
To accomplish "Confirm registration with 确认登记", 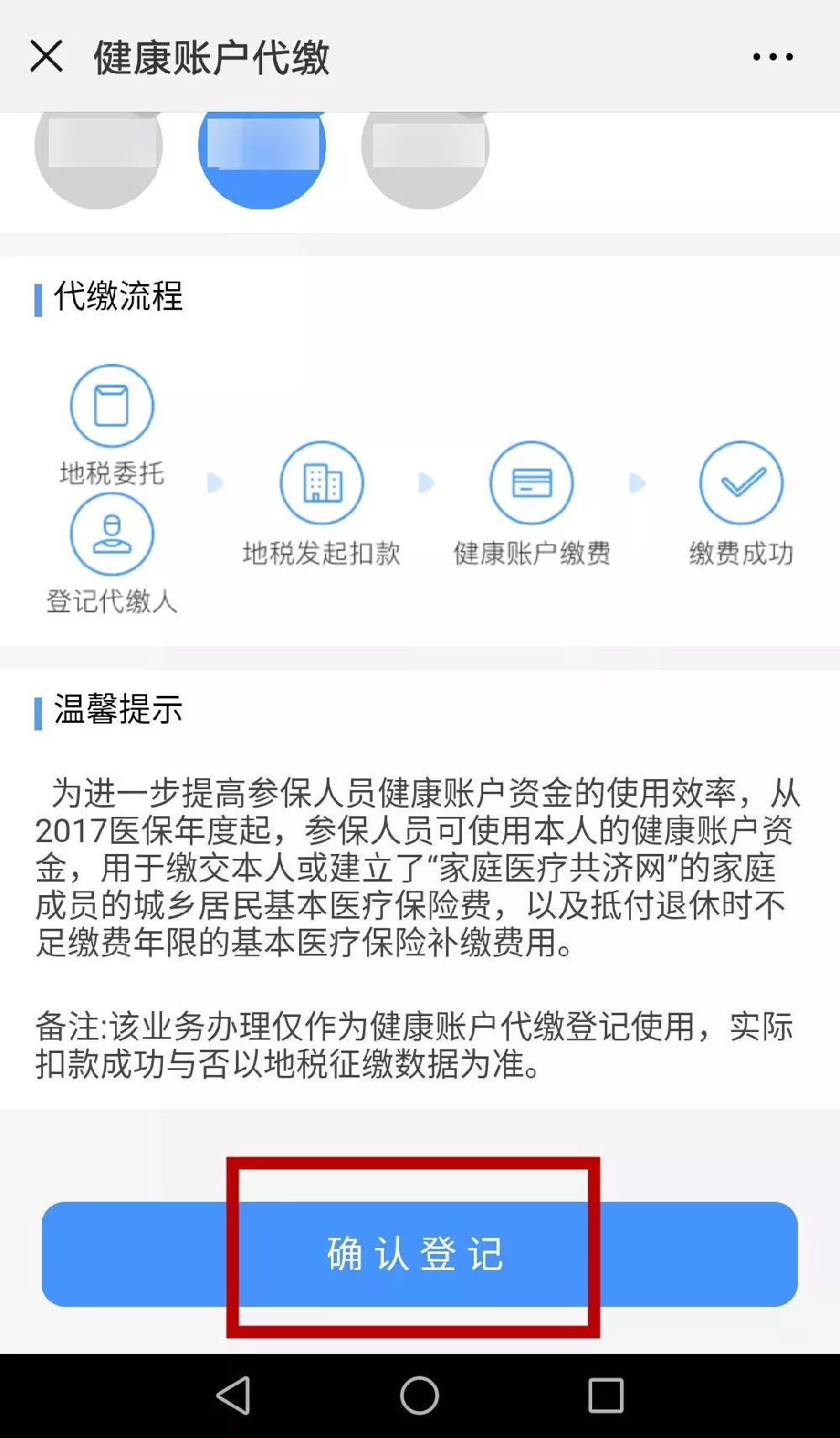I will [417, 1254].
